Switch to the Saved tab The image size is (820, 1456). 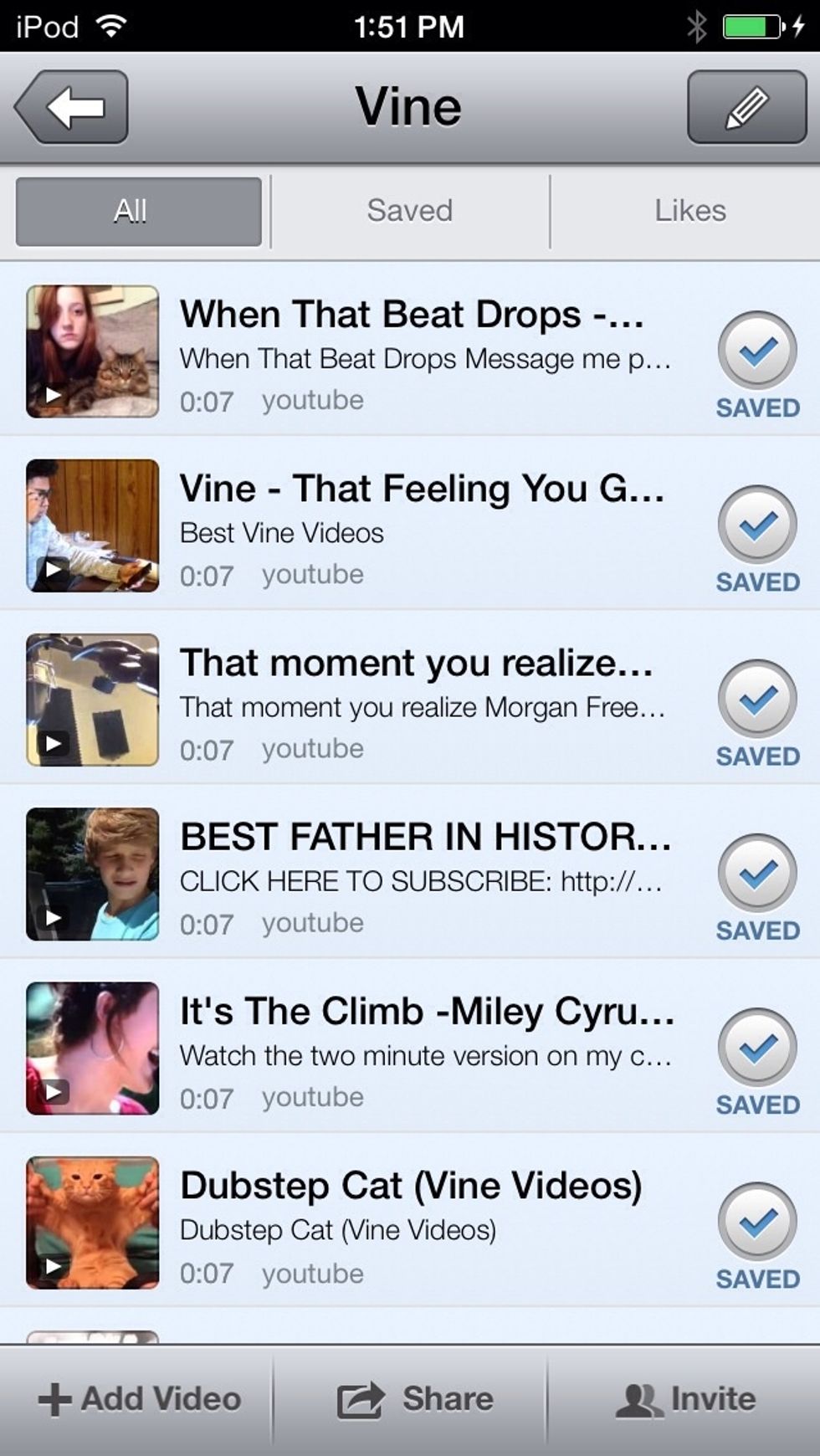tap(410, 211)
